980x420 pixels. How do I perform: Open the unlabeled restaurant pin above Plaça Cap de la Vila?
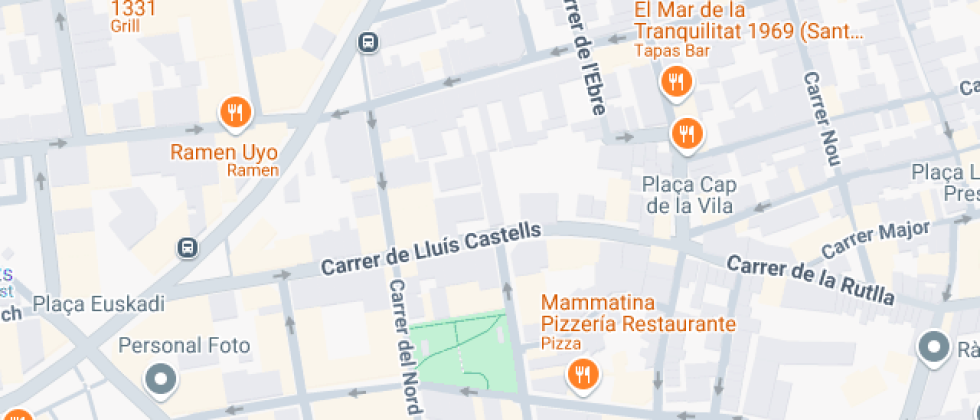687,134
